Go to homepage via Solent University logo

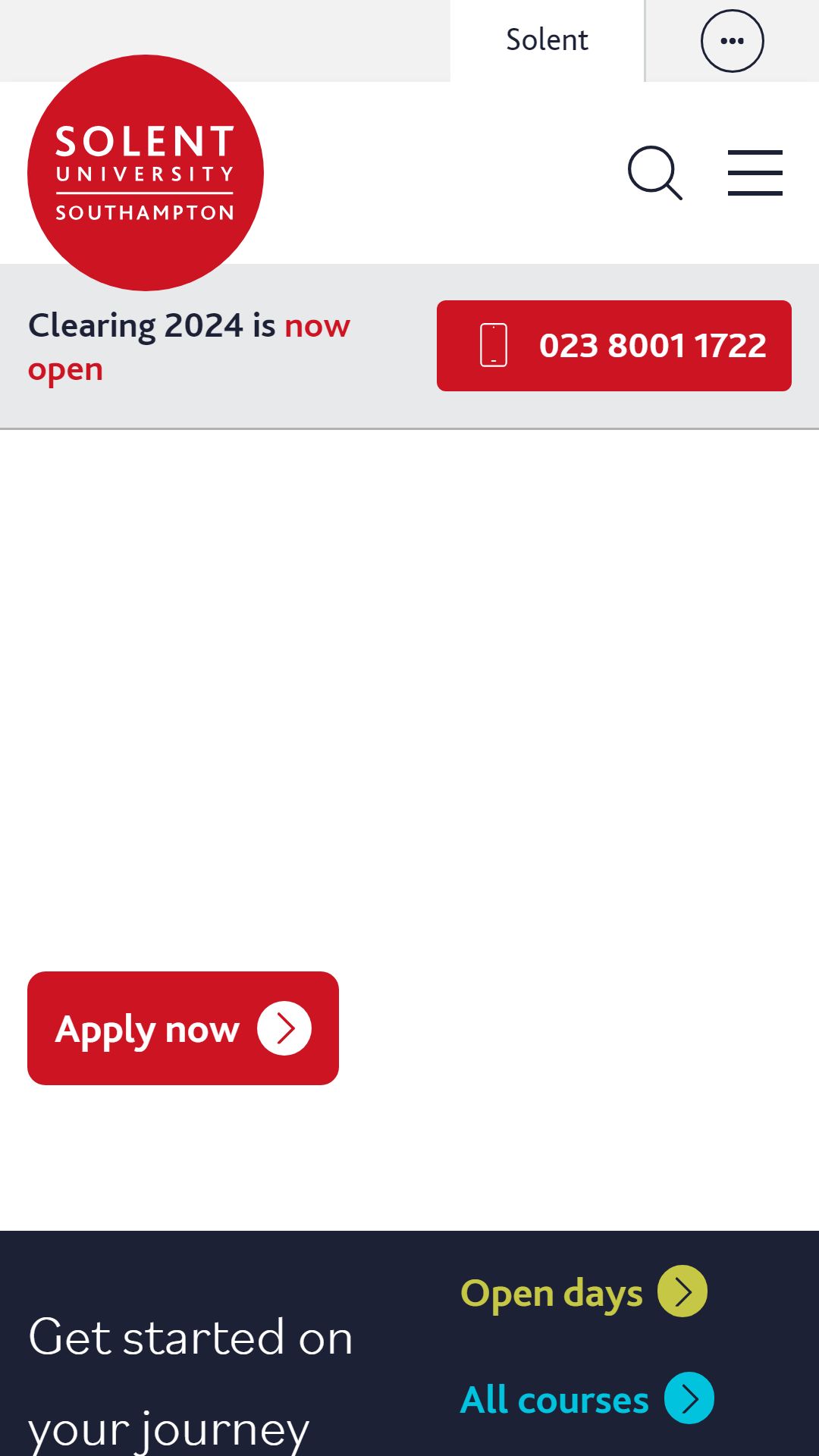coord(146,173)
